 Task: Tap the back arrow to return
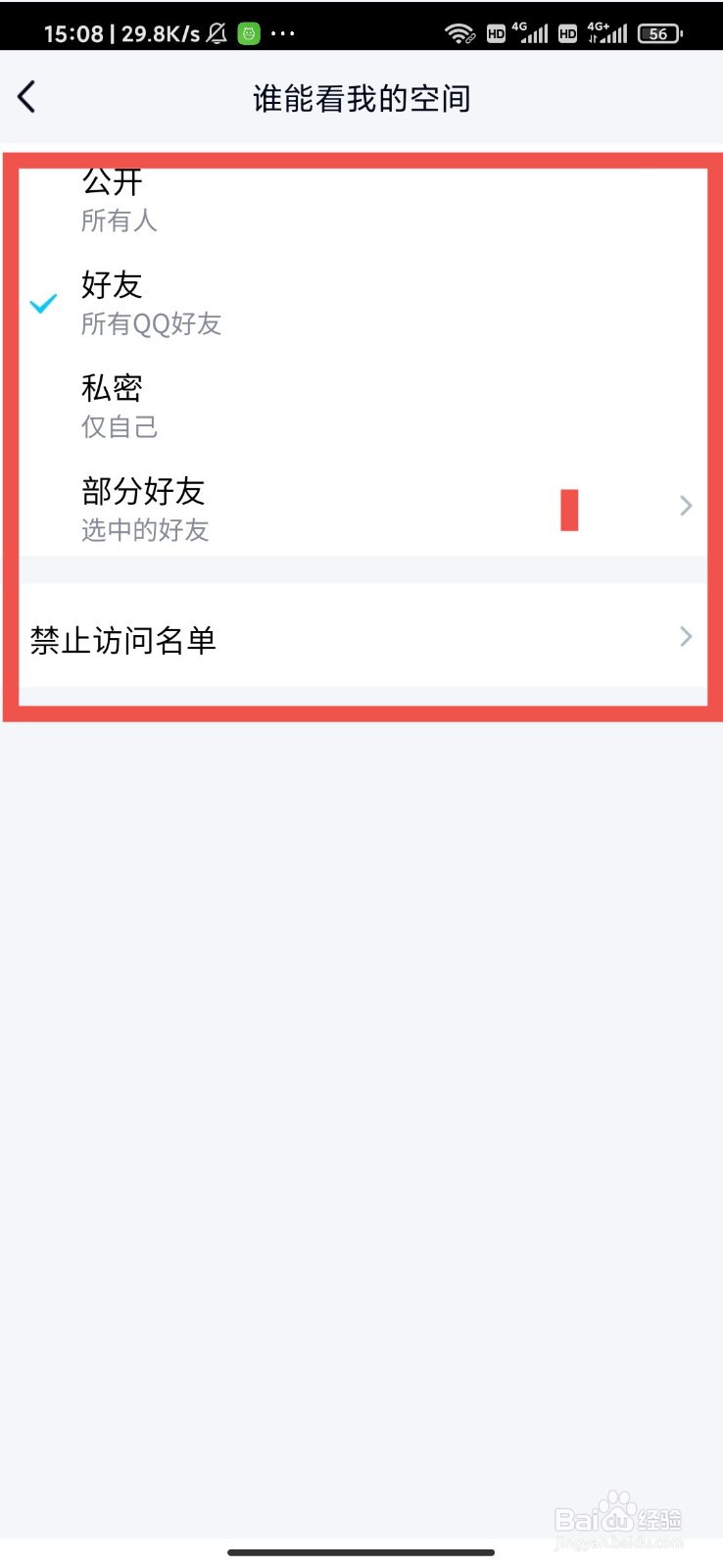click(26, 97)
